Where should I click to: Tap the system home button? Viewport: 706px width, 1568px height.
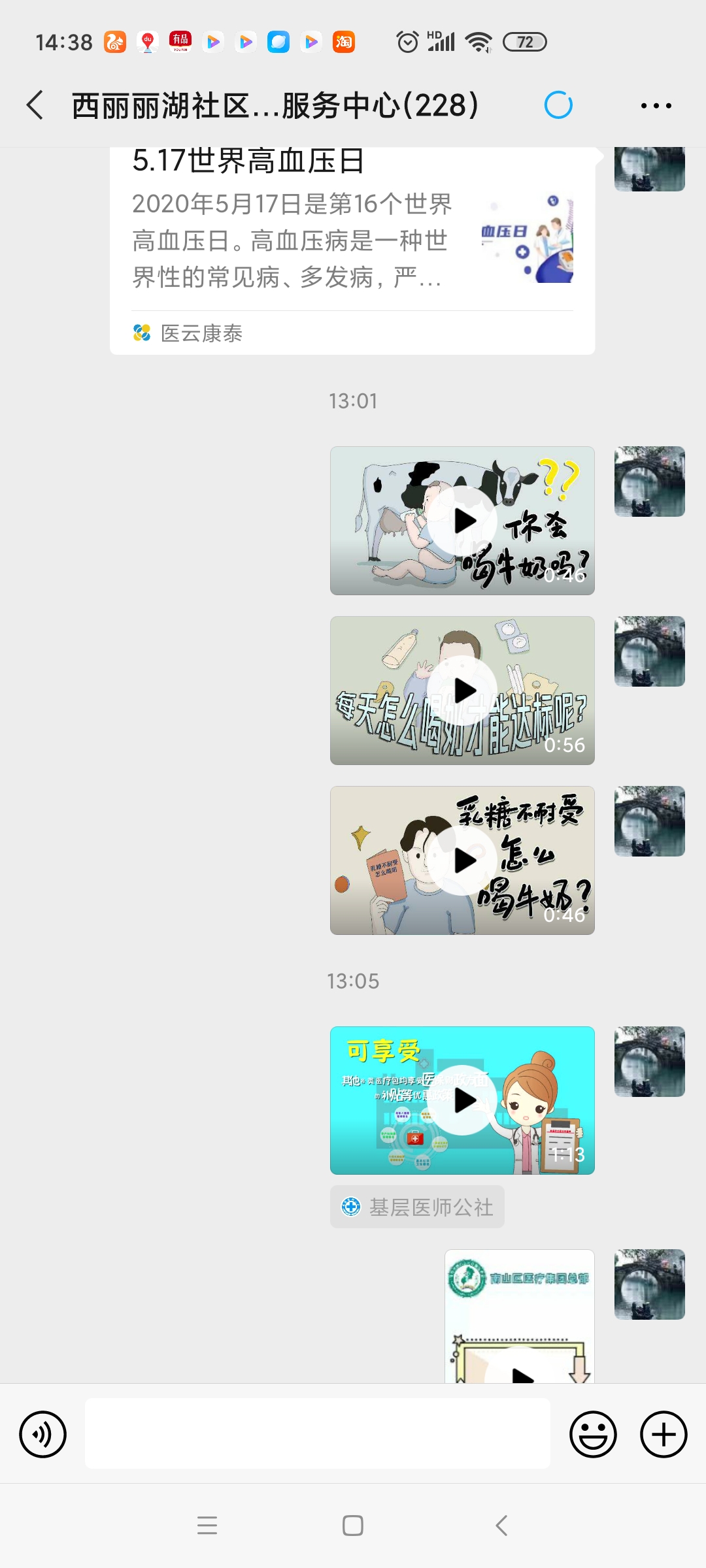(x=353, y=1526)
